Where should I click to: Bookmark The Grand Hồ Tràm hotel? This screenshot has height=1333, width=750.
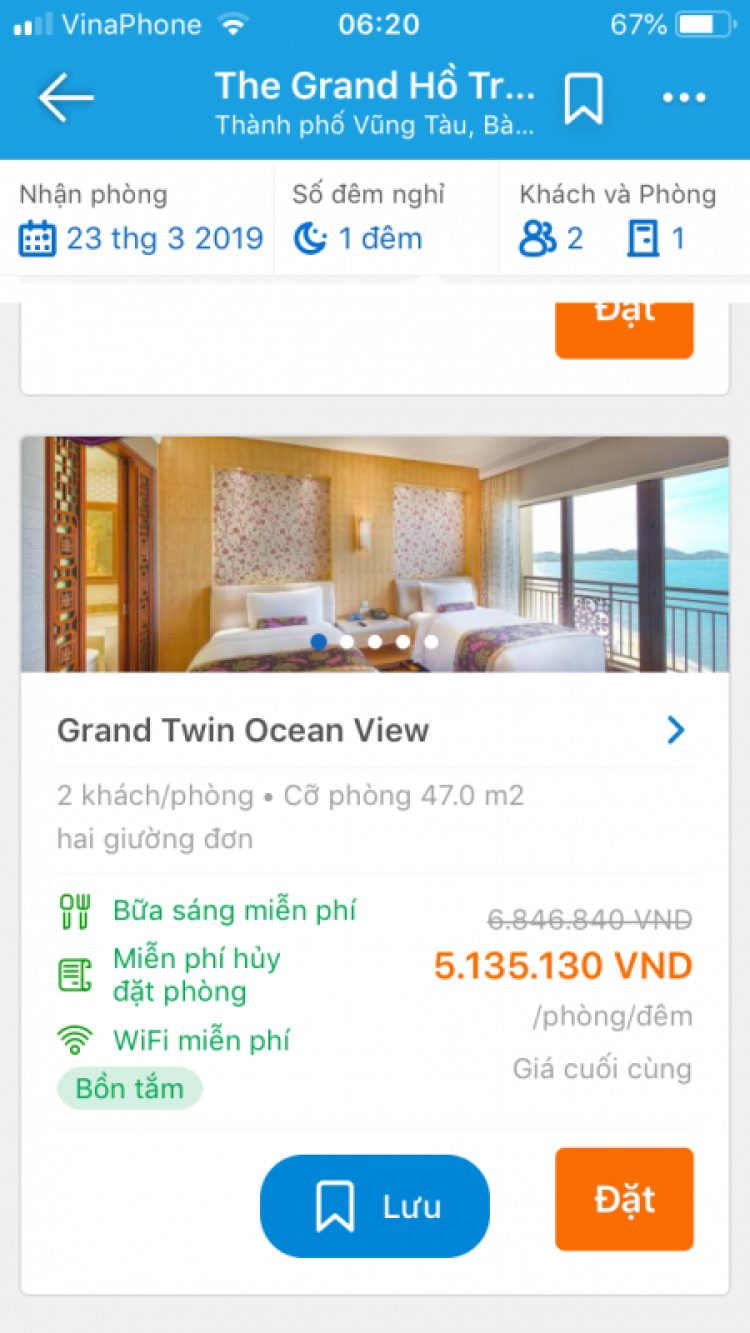(x=583, y=98)
